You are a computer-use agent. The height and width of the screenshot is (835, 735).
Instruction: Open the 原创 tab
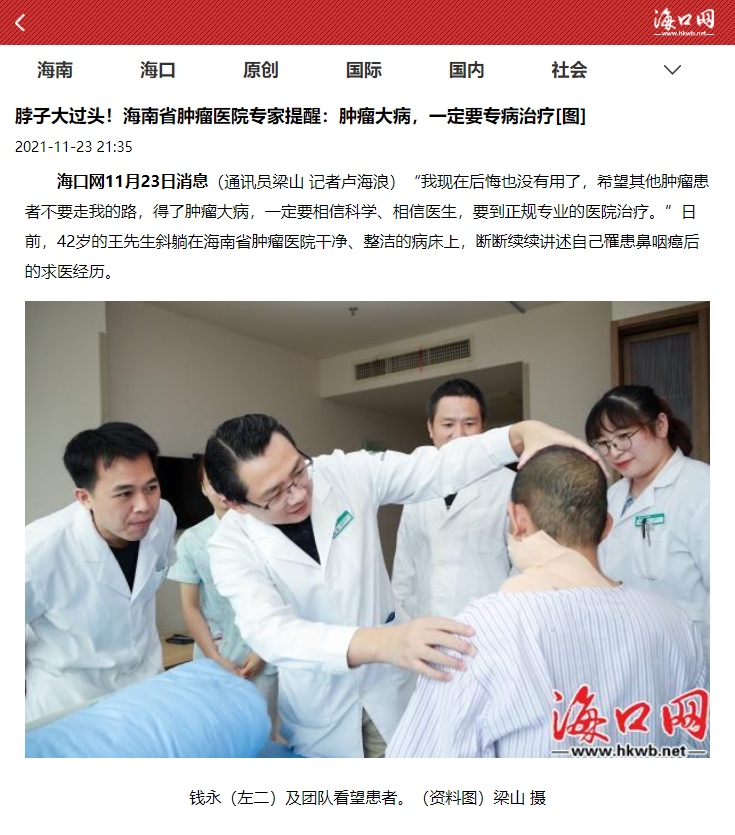pos(261,70)
